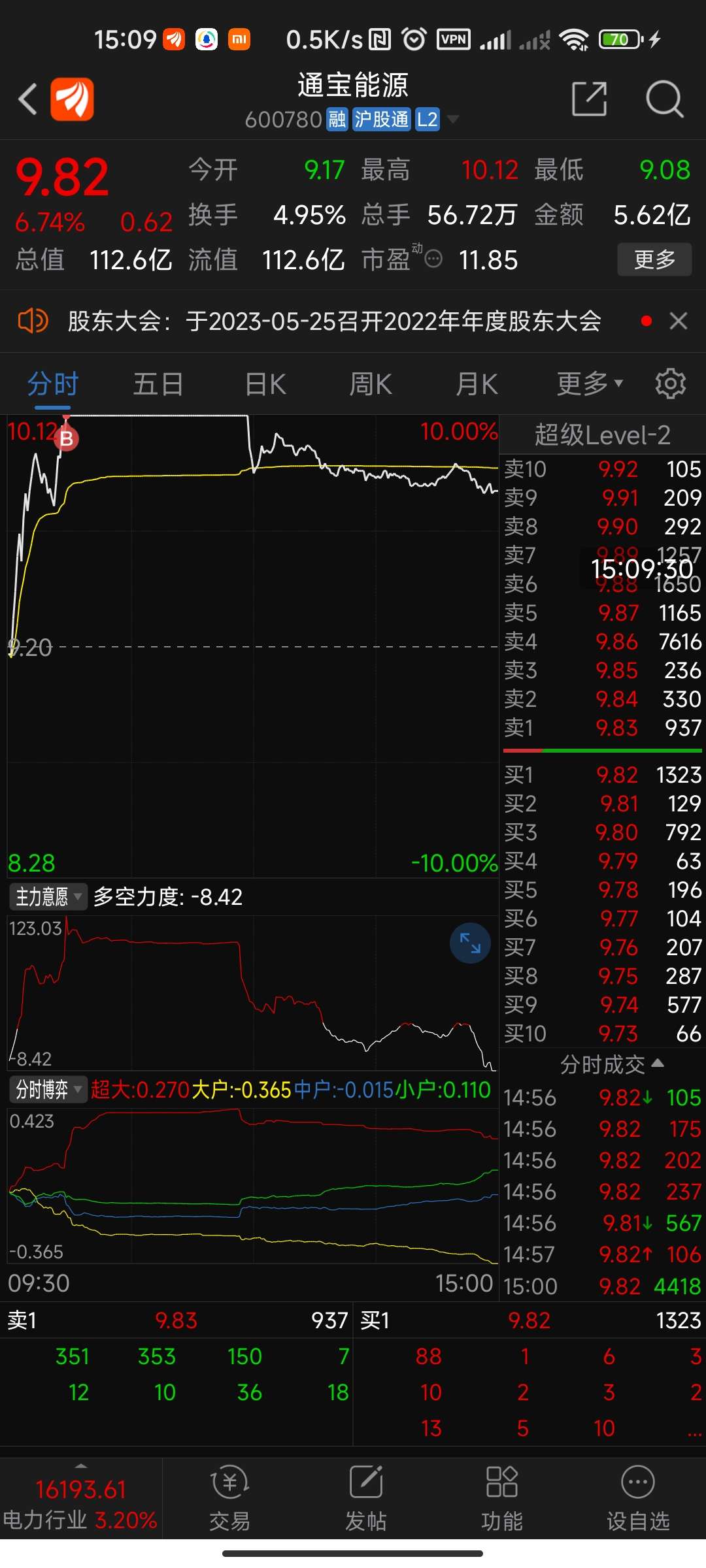Change the 分时博弈 indicator dropdown
The width and height of the screenshot is (706, 1568).
coord(48,1089)
